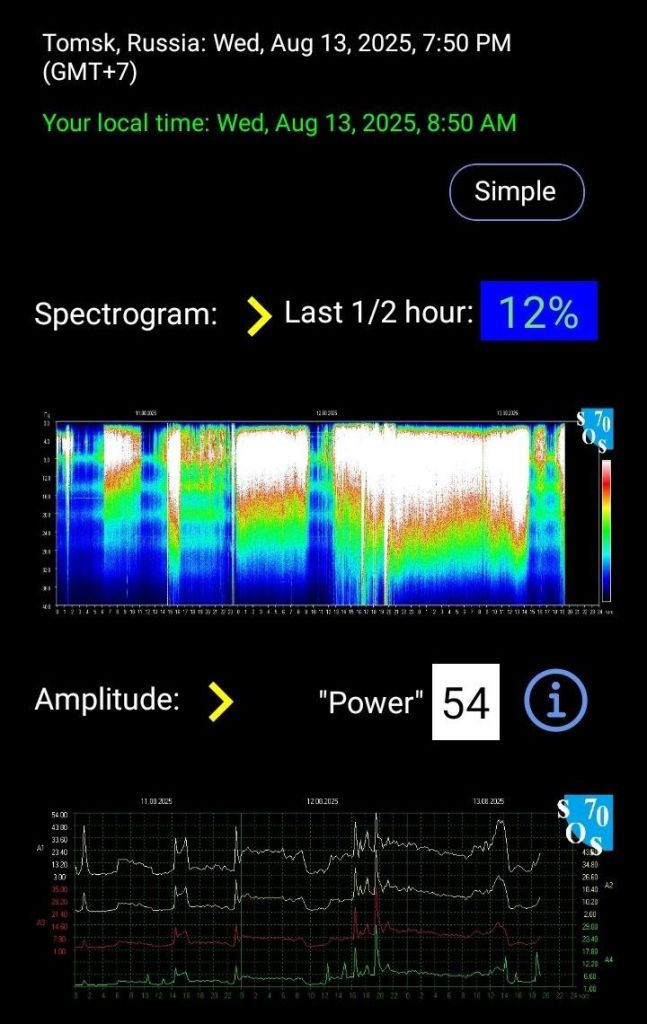Open the spectrogram chart image
647x1024 pixels.
325,510
